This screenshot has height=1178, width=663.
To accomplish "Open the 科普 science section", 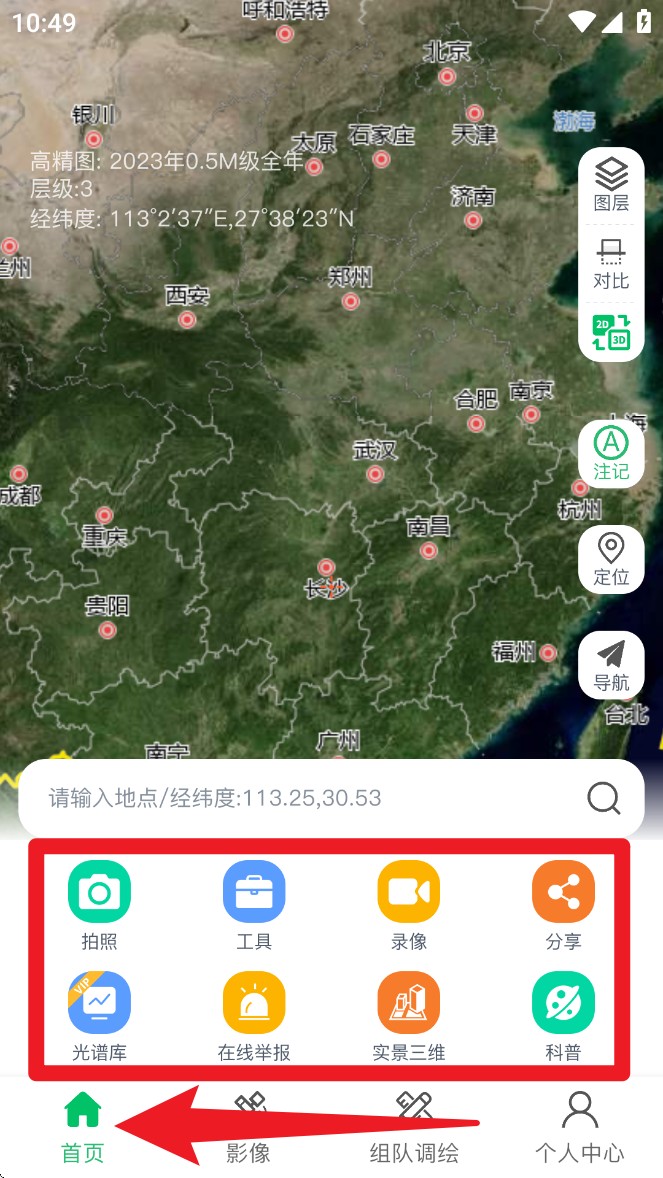I will click(563, 1014).
